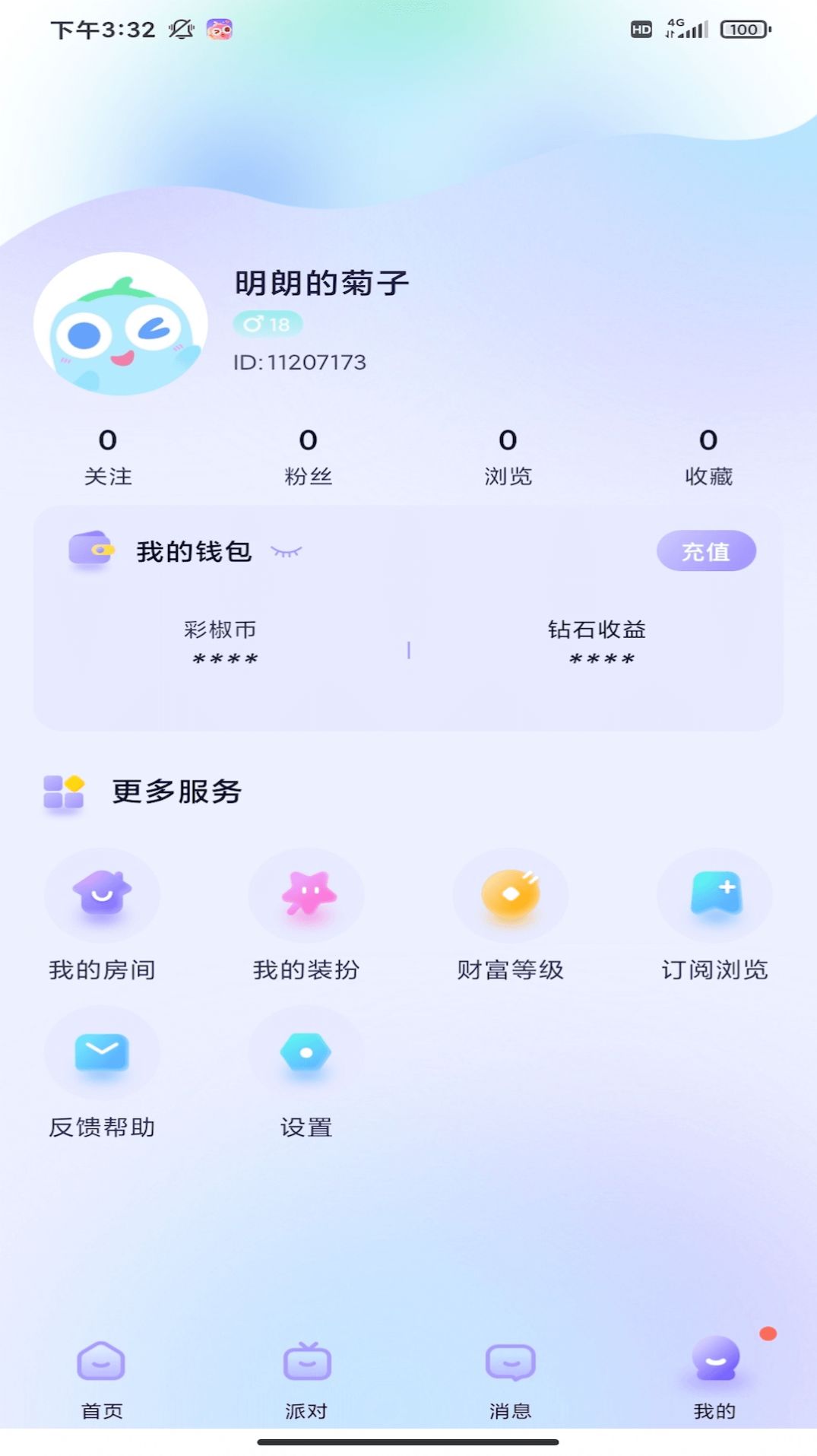
Task: Open 设置 (Settings) icon
Action: click(306, 1053)
